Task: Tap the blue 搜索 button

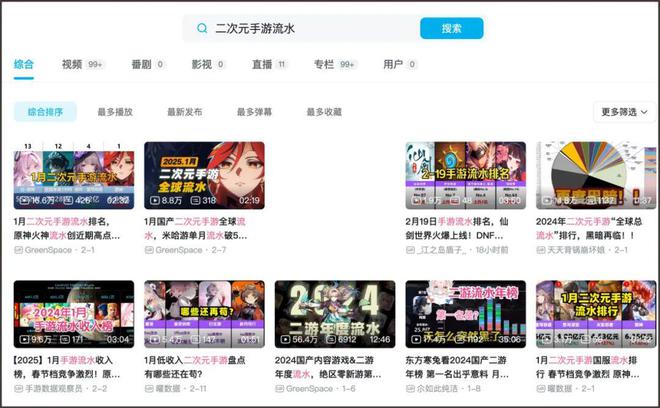Action: (x=451, y=28)
